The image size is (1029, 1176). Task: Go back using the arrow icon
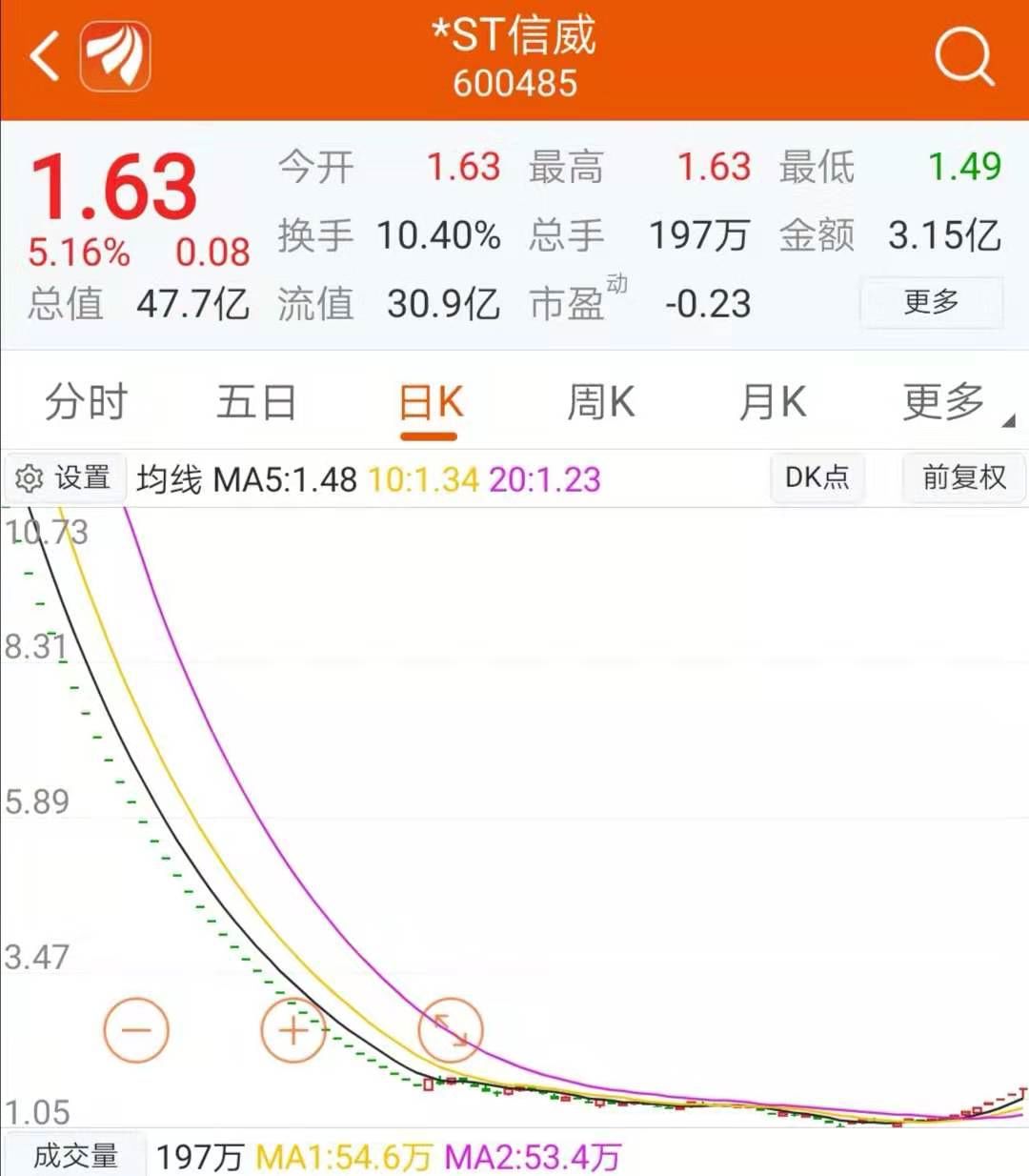44,56
